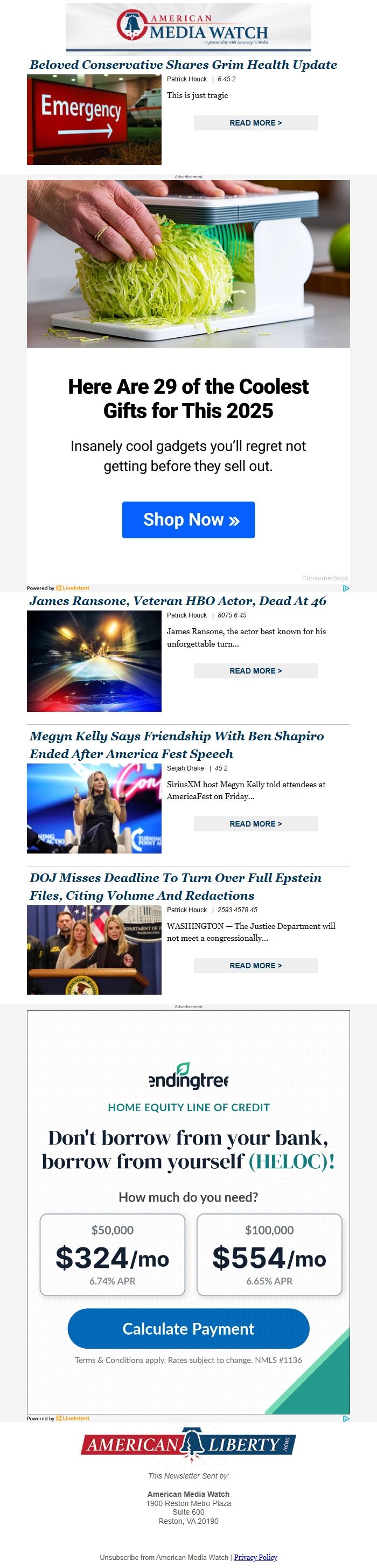This screenshot has height=1568, width=377.
Task: Open the James Ransone headline link
Action: [178, 601]
